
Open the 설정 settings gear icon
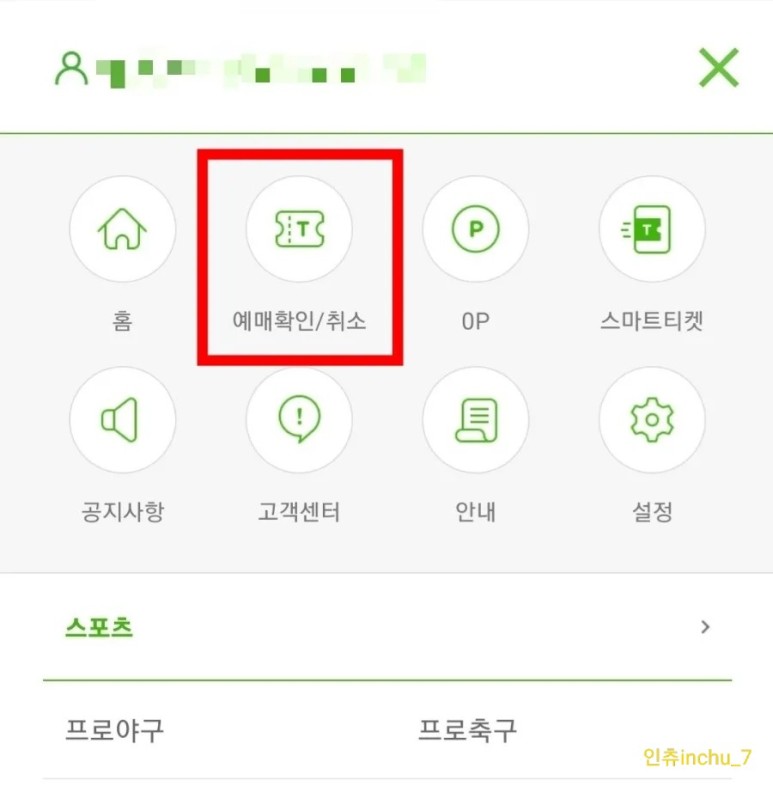(651, 420)
